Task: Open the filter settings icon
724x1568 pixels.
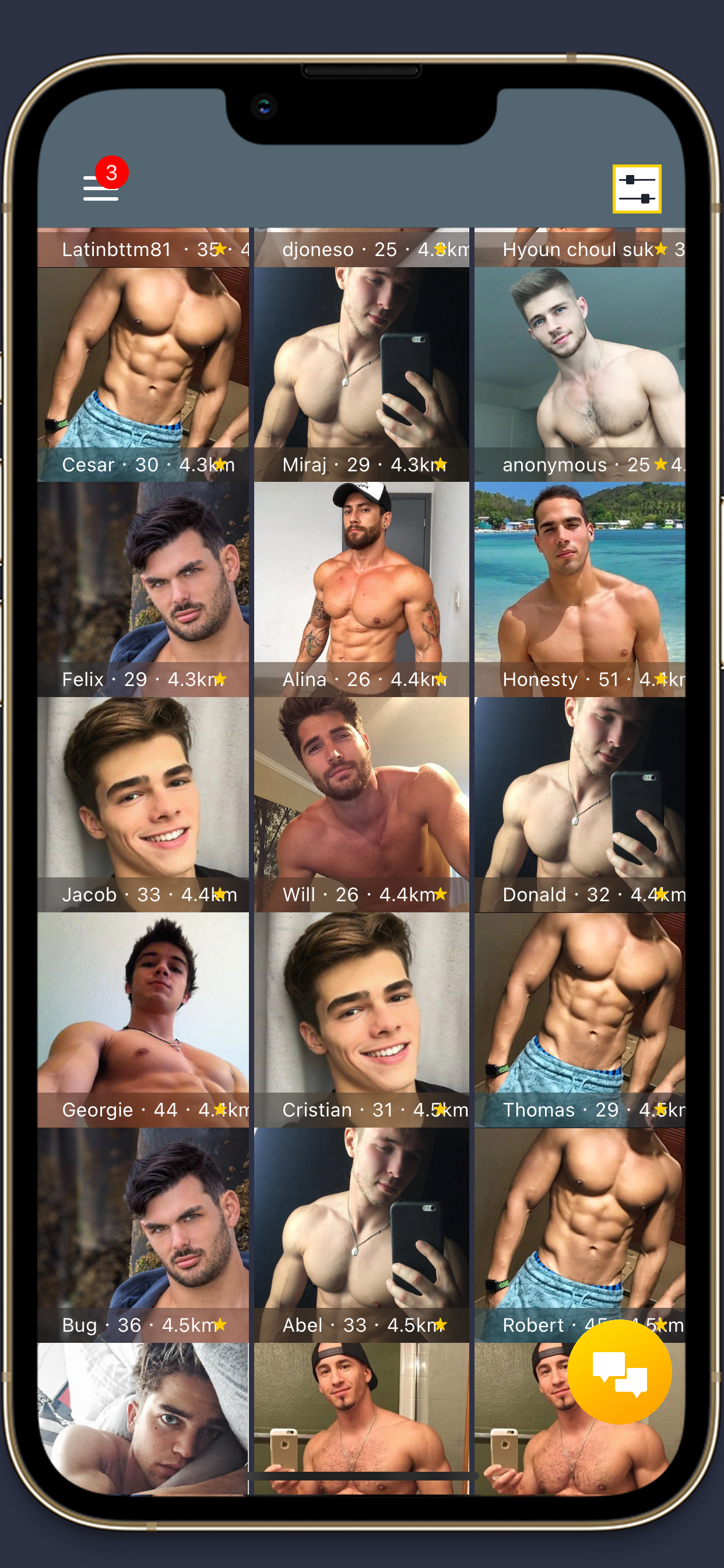Action: 637,188
